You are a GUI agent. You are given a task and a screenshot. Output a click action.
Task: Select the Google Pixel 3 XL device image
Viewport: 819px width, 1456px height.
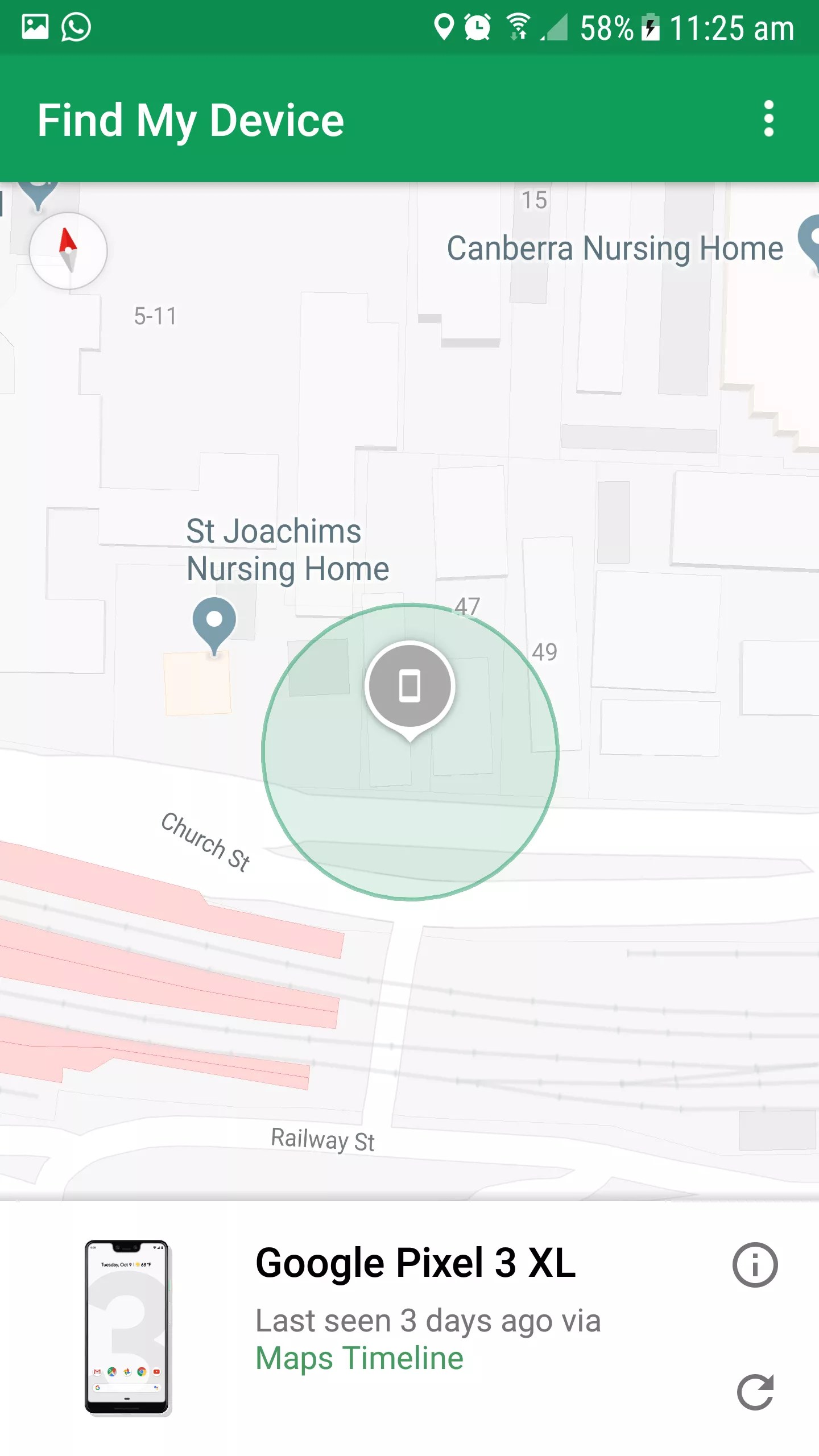[127, 1327]
